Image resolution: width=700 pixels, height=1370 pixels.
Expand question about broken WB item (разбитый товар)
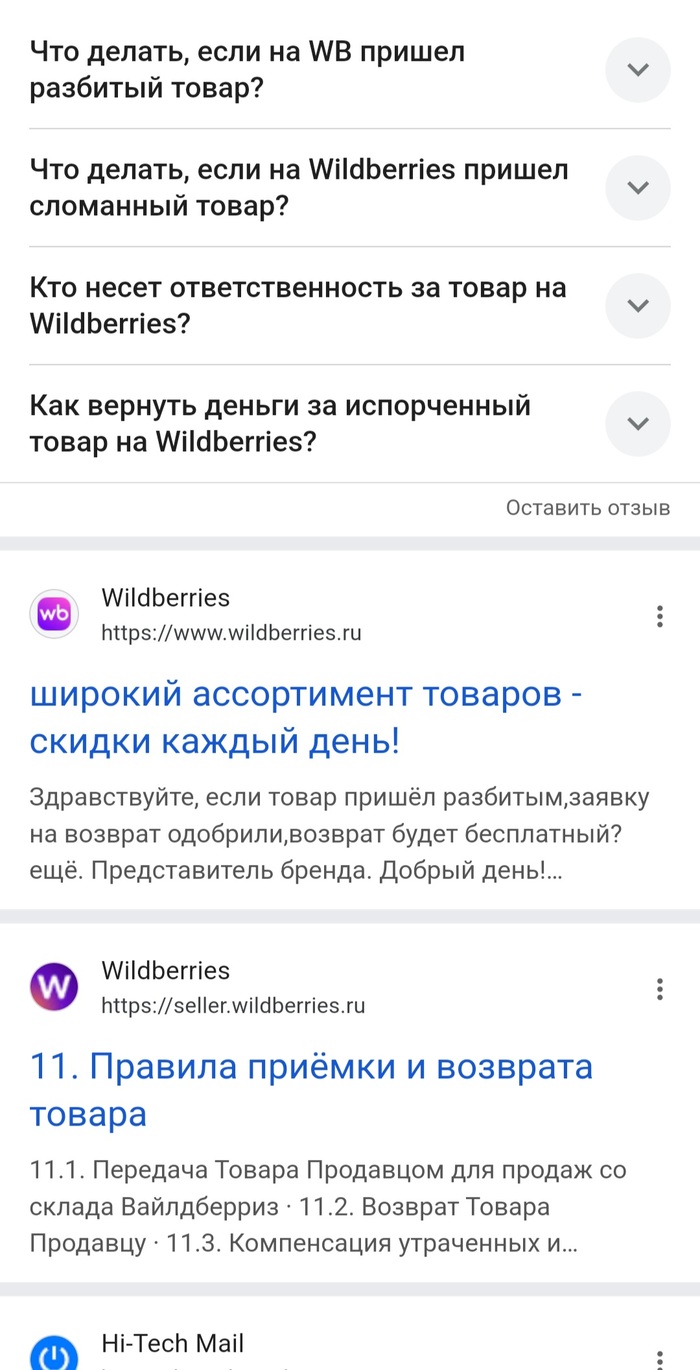(x=637, y=70)
